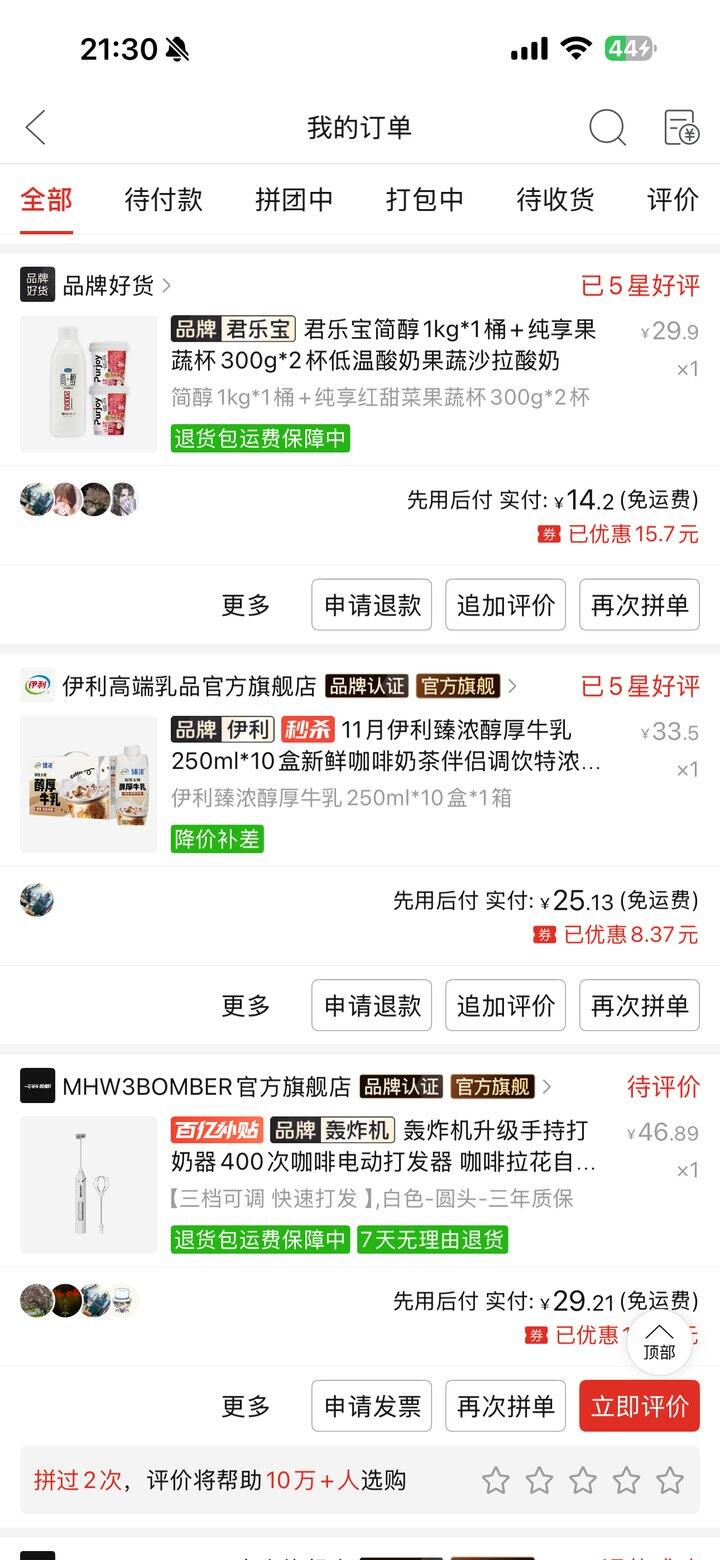
Task: Switch to the 拼团中 tab
Action: coord(294,199)
